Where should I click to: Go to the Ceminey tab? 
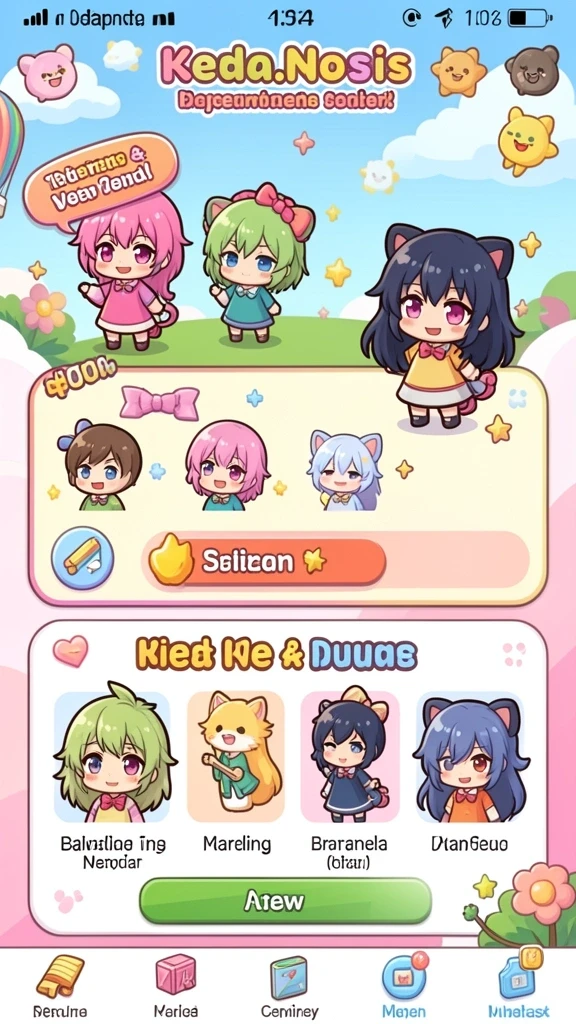pyautogui.click(x=289, y=985)
